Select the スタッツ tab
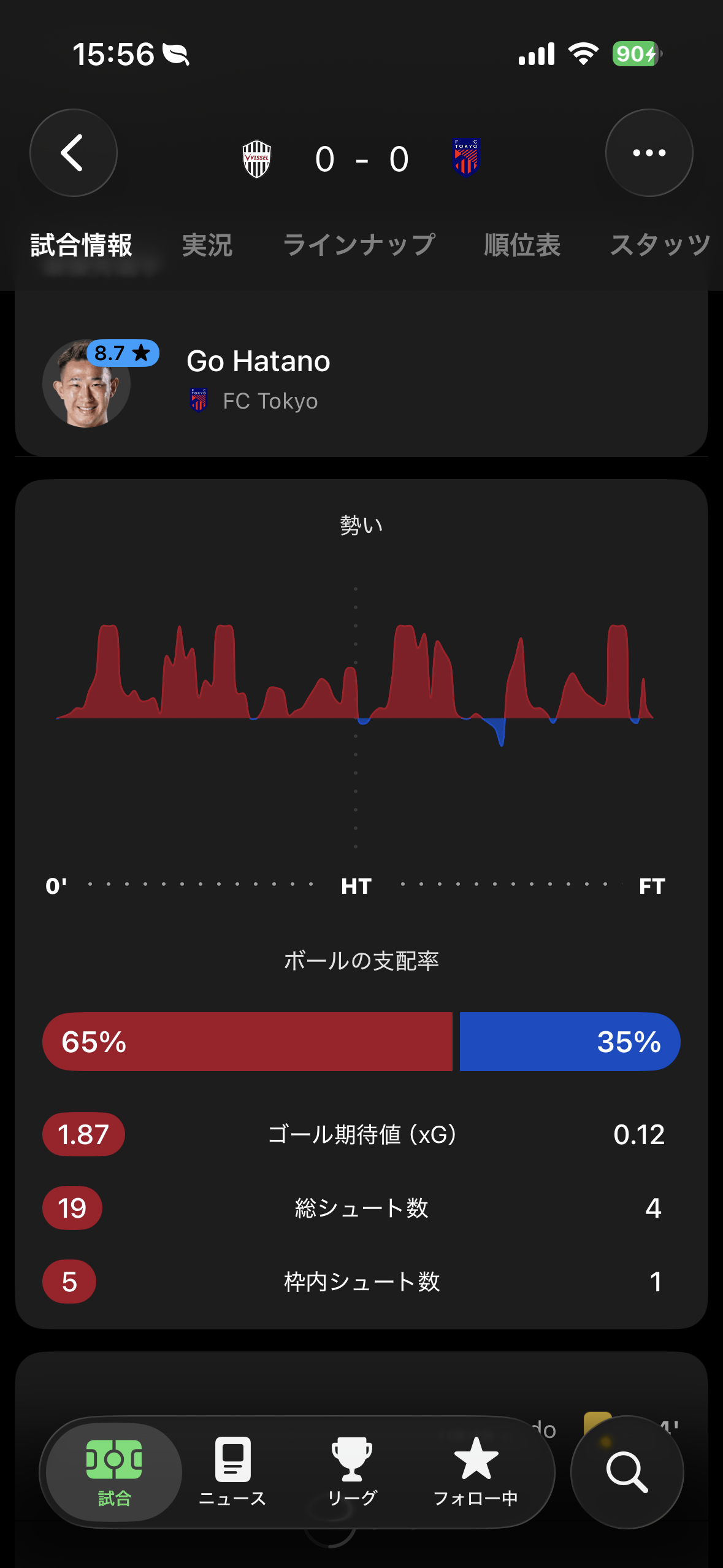This screenshot has height=1568, width=723. pyautogui.click(x=659, y=245)
